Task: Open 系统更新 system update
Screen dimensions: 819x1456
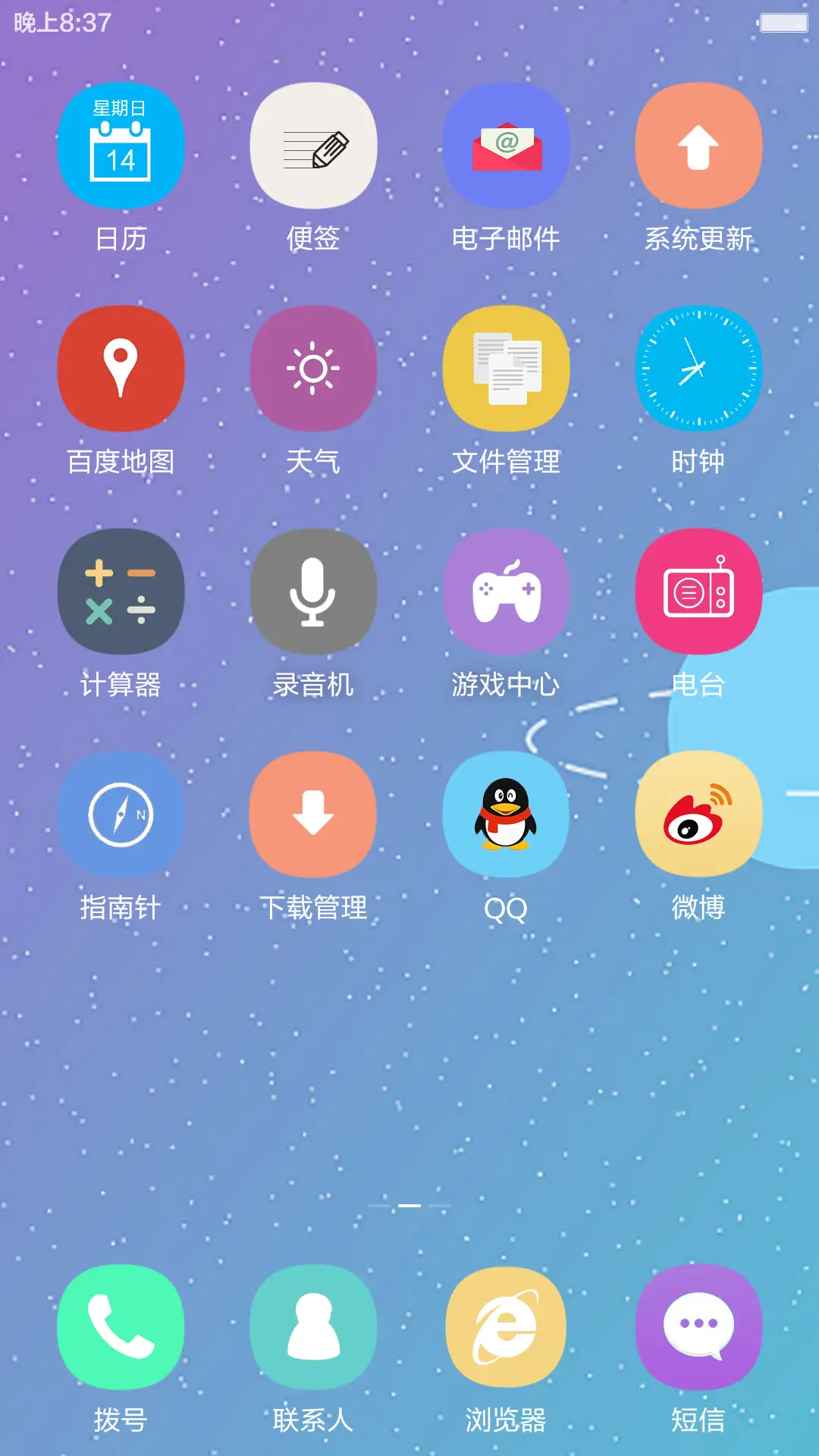Action: tap(698, 146)
